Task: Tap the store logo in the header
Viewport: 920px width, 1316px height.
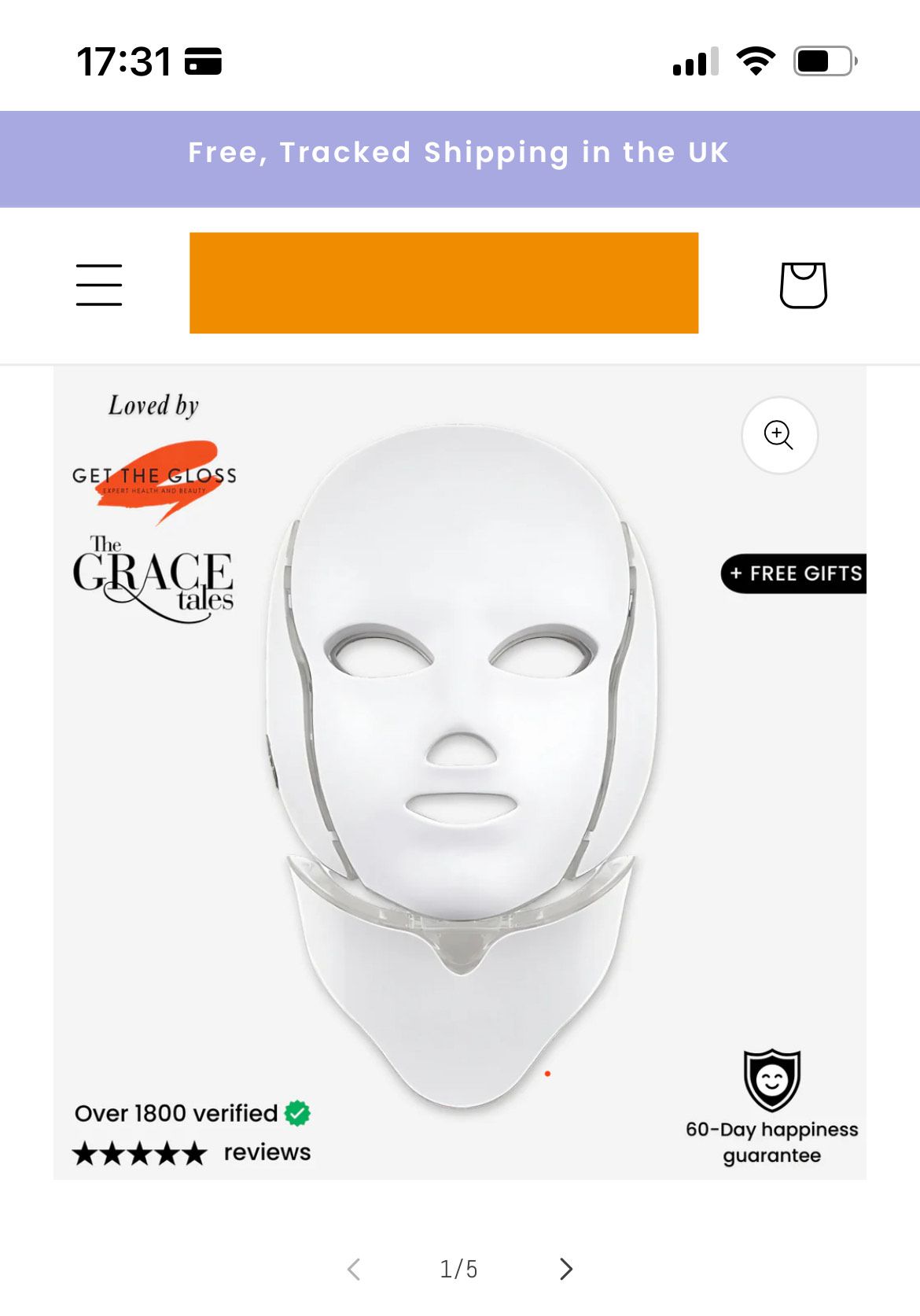Action: (443, 283)
